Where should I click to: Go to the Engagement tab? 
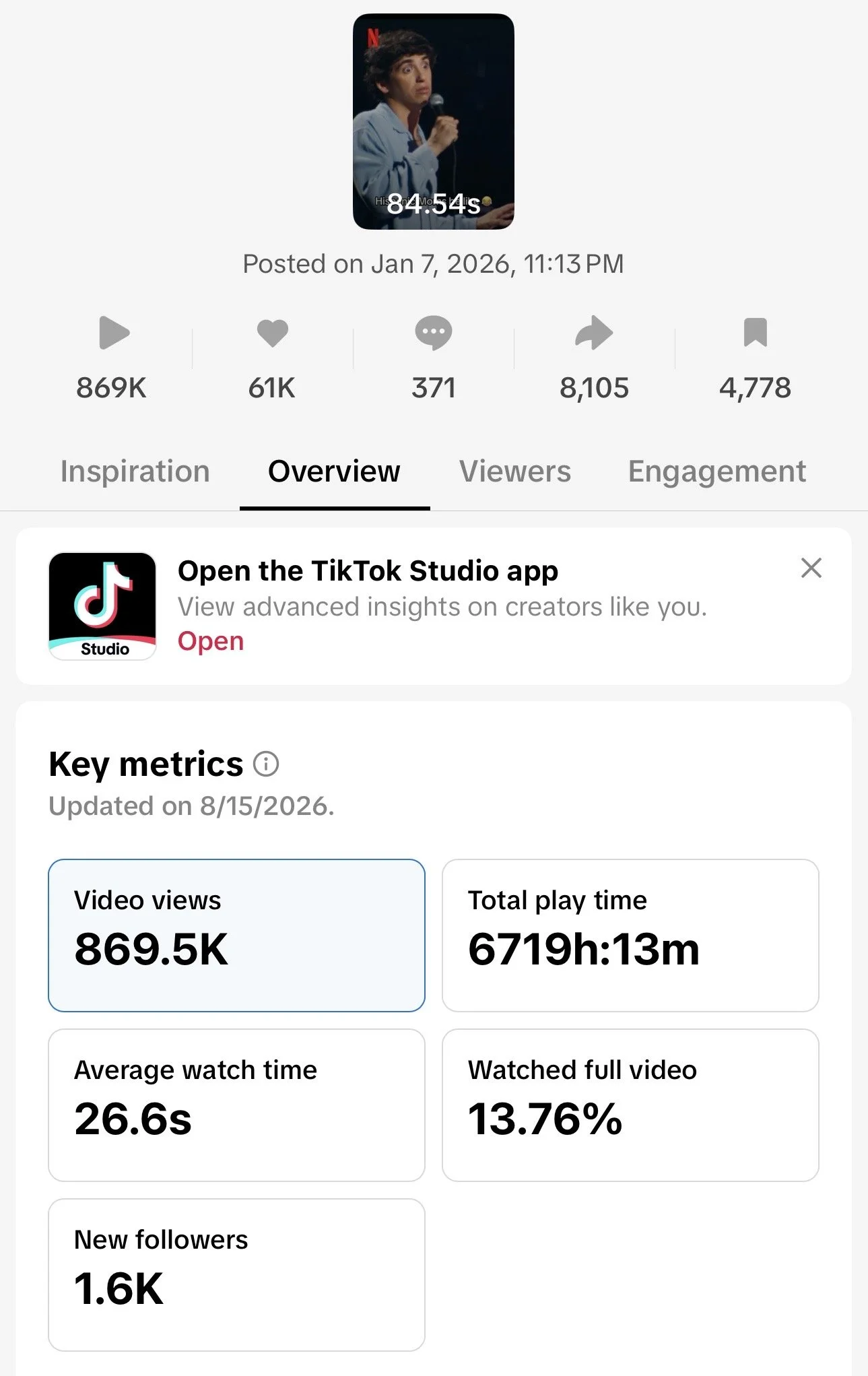coord(717,471)
